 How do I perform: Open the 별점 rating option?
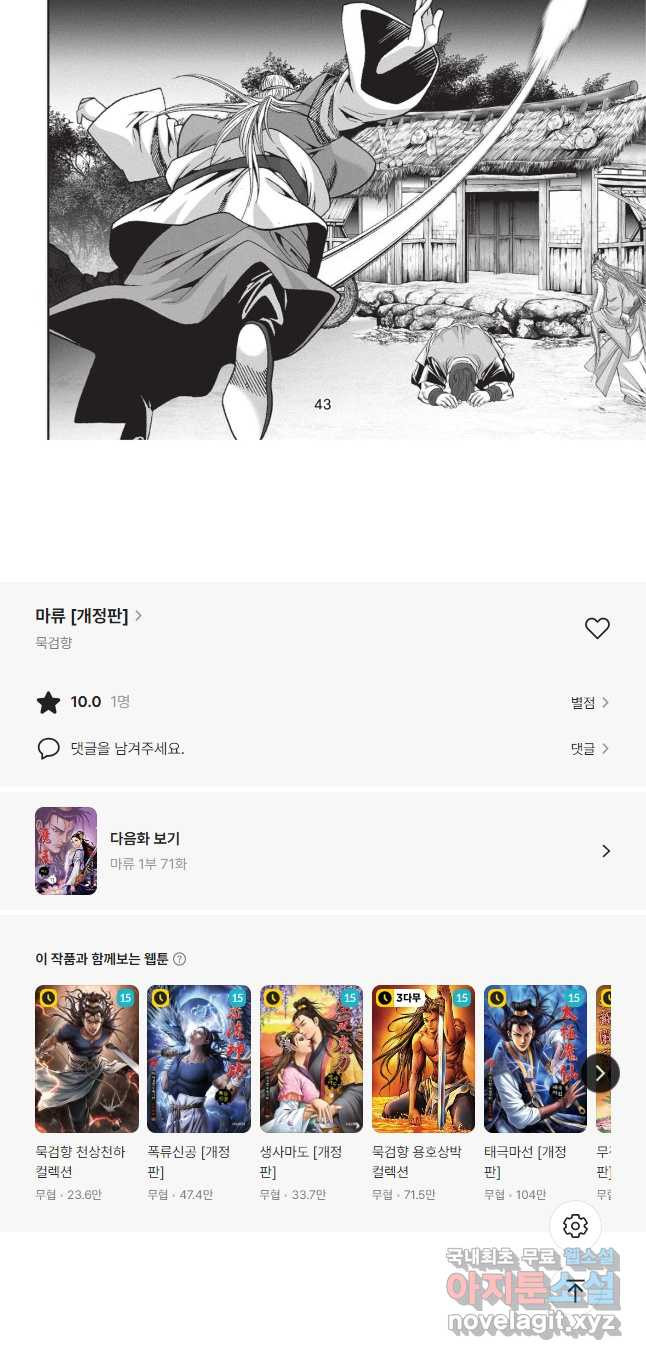pyautogui.click(x=590, y=703)
